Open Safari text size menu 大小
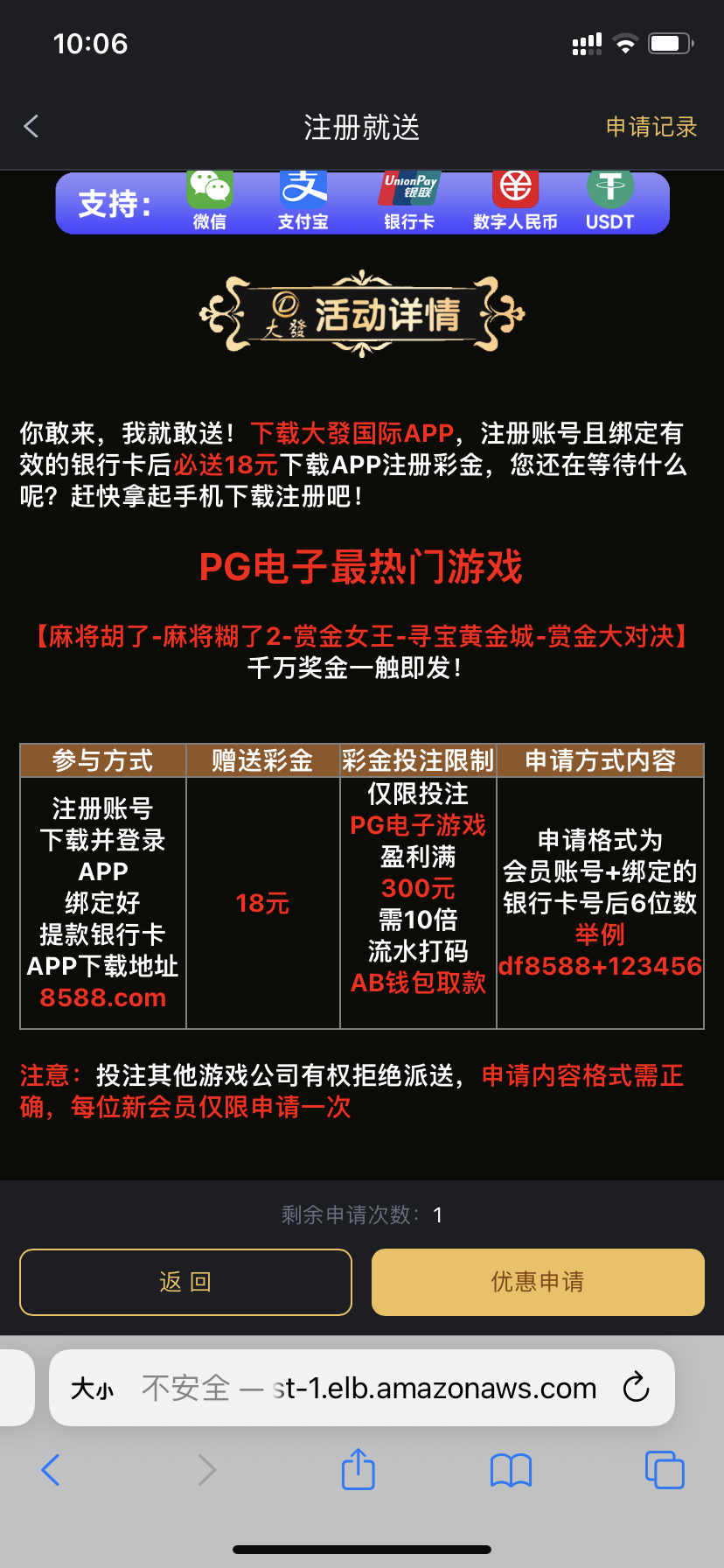 [x=92, y=1389]
